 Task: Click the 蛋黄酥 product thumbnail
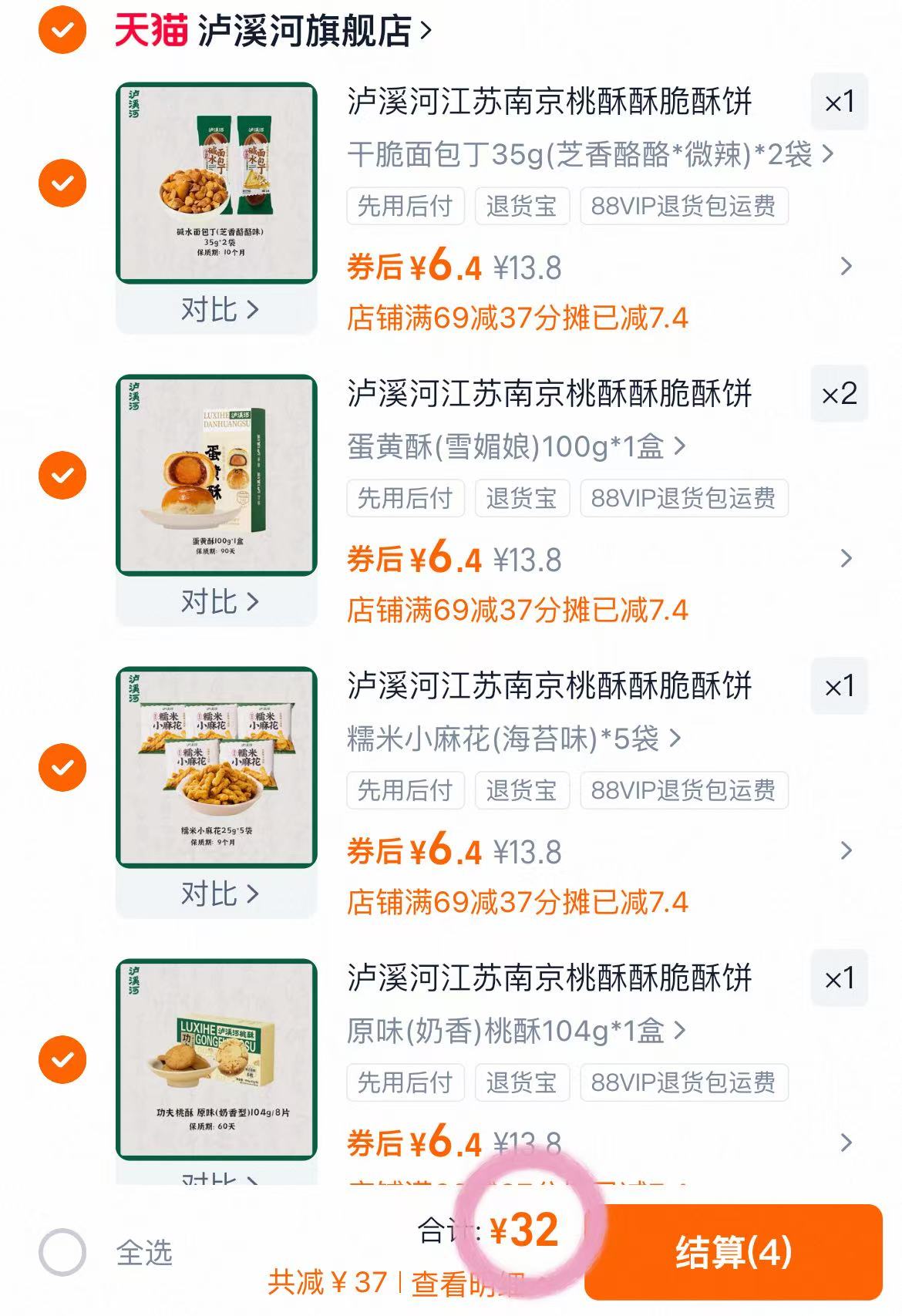[x=218, y=473]
